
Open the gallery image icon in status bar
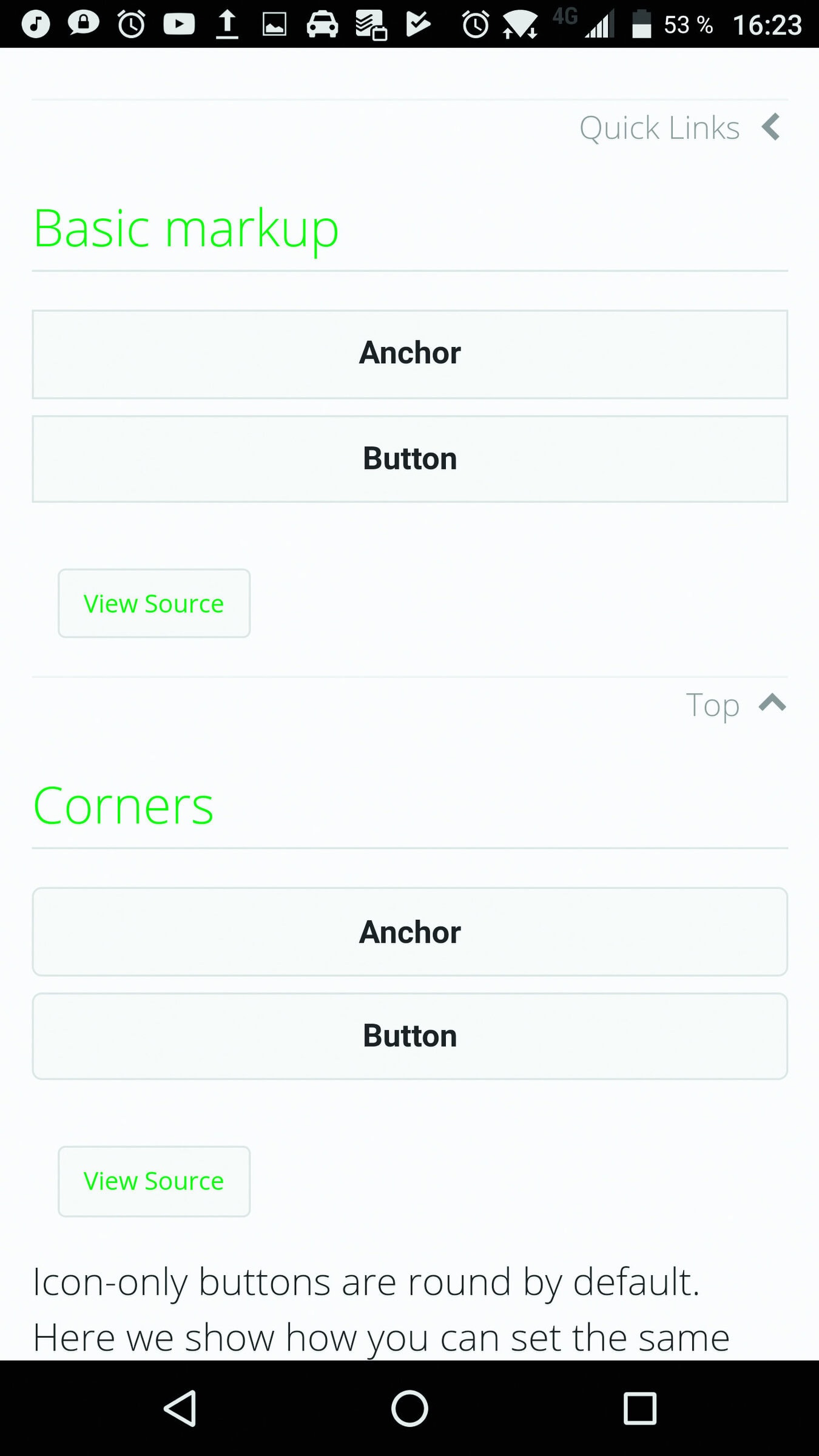[x=274, y=23]
